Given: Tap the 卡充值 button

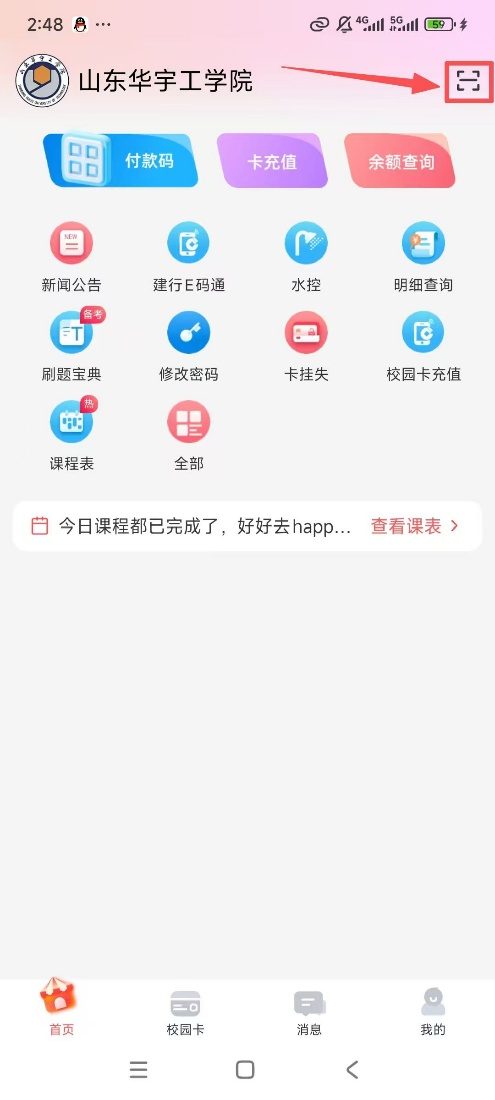Looking at the screenshot, I should pos(272,161).
